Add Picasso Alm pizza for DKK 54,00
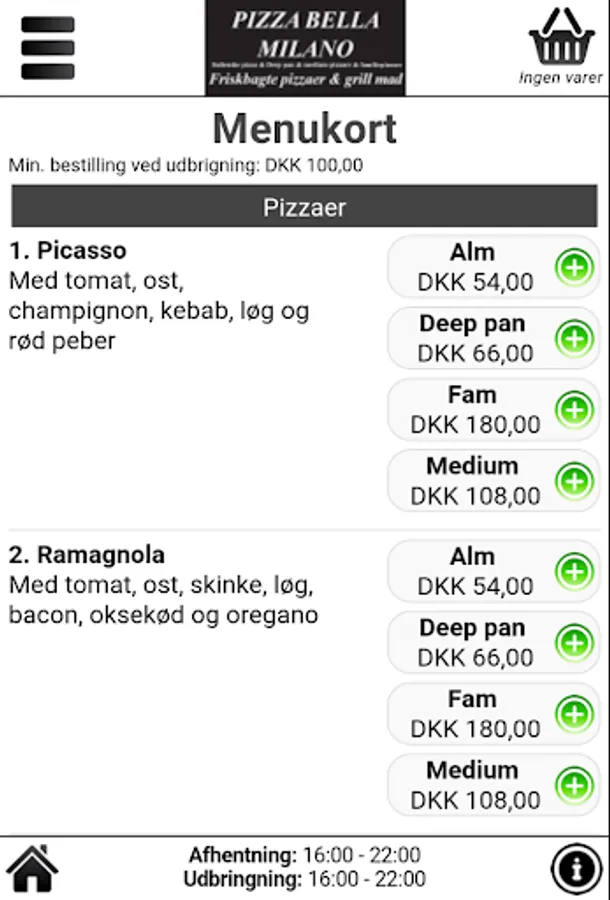The height and width of the screenshot is (900, 610). click(x=574, y=268)
